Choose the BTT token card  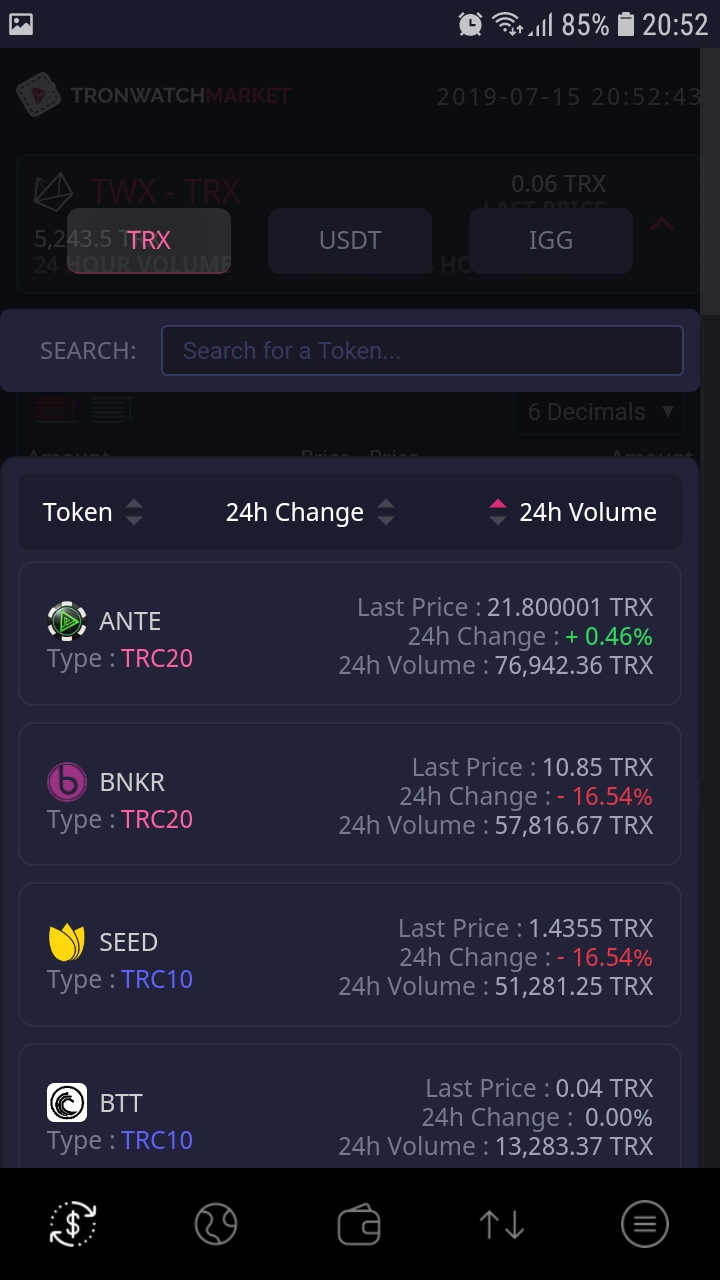[x=350, y=1110]
